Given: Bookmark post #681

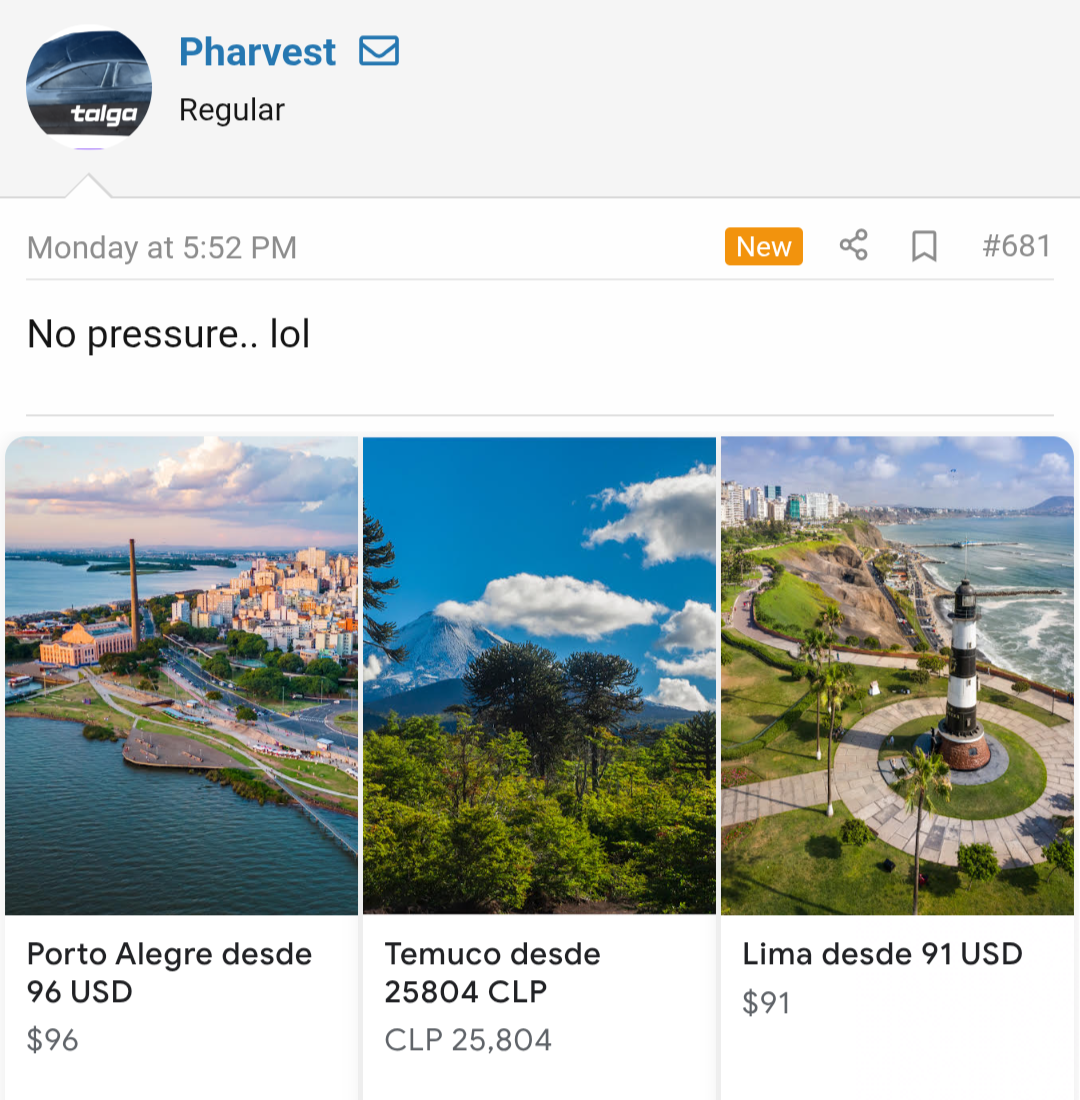Looking at the screenshot, I should (x=924, y=246).
